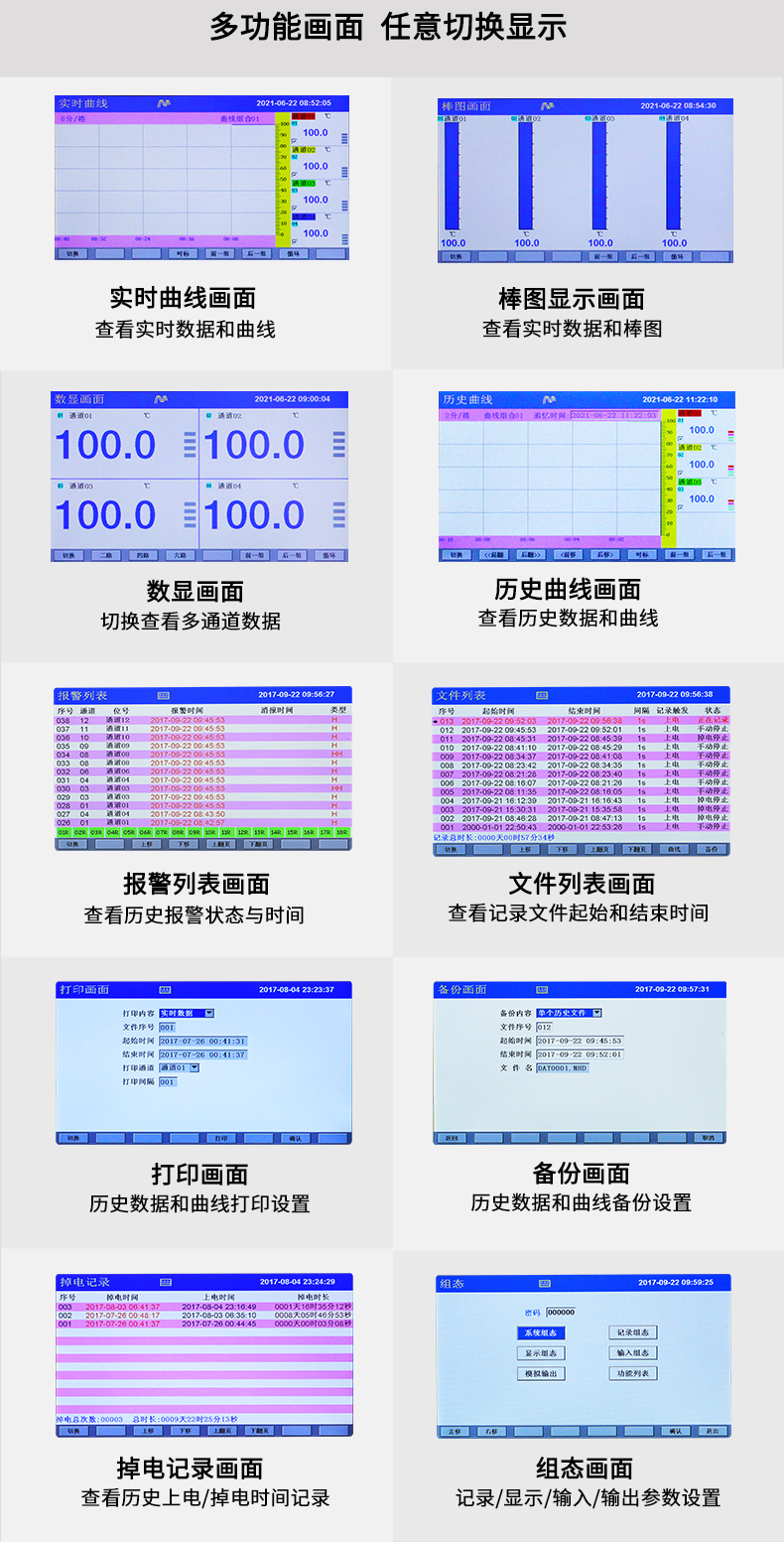Click the 密码 password input field on configuration screen
The width and height of the screenshot is (784, 1542).
pyautogui.click(x=559, y=1311)
